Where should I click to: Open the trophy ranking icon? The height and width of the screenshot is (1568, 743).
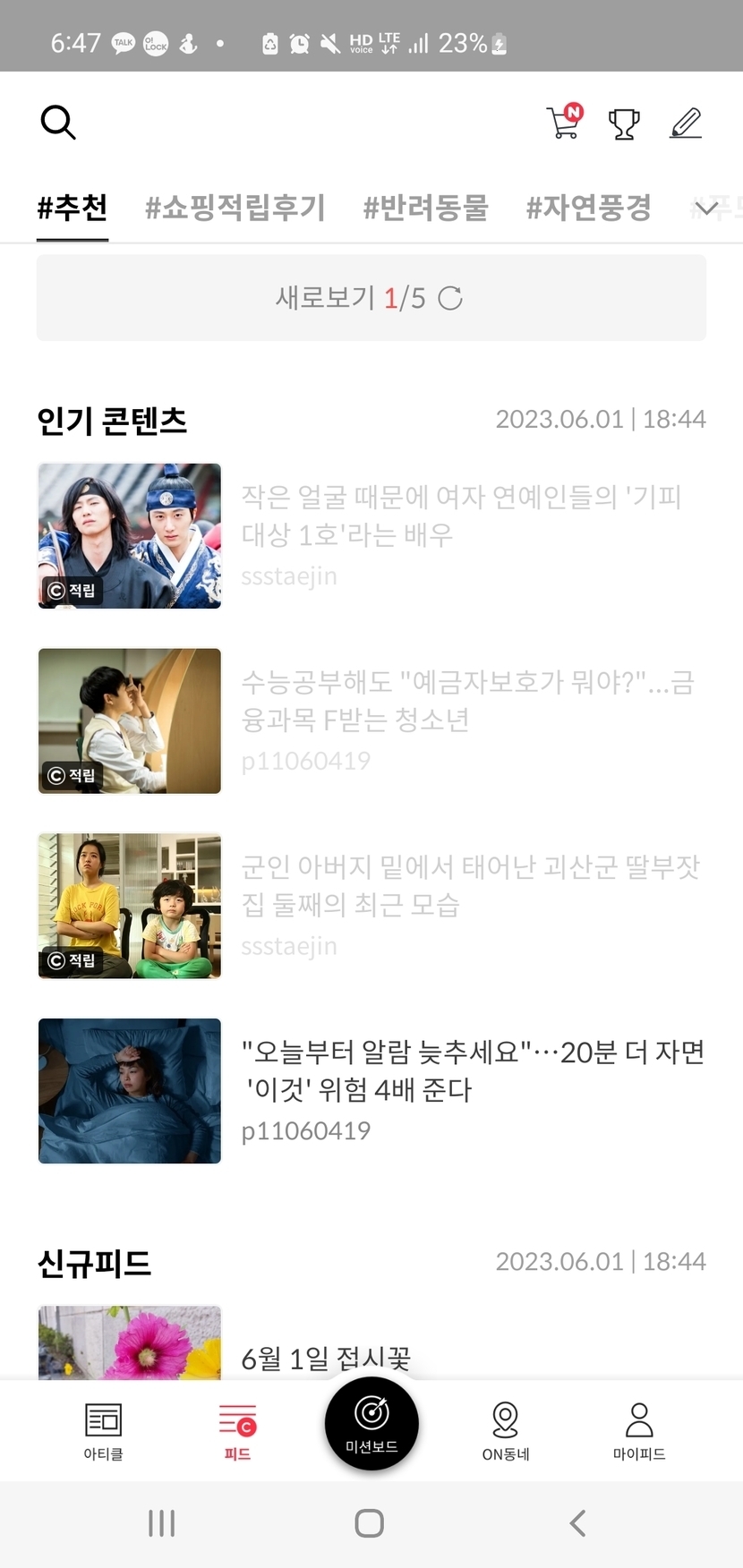pyautogui.click(x=624, y=124)
